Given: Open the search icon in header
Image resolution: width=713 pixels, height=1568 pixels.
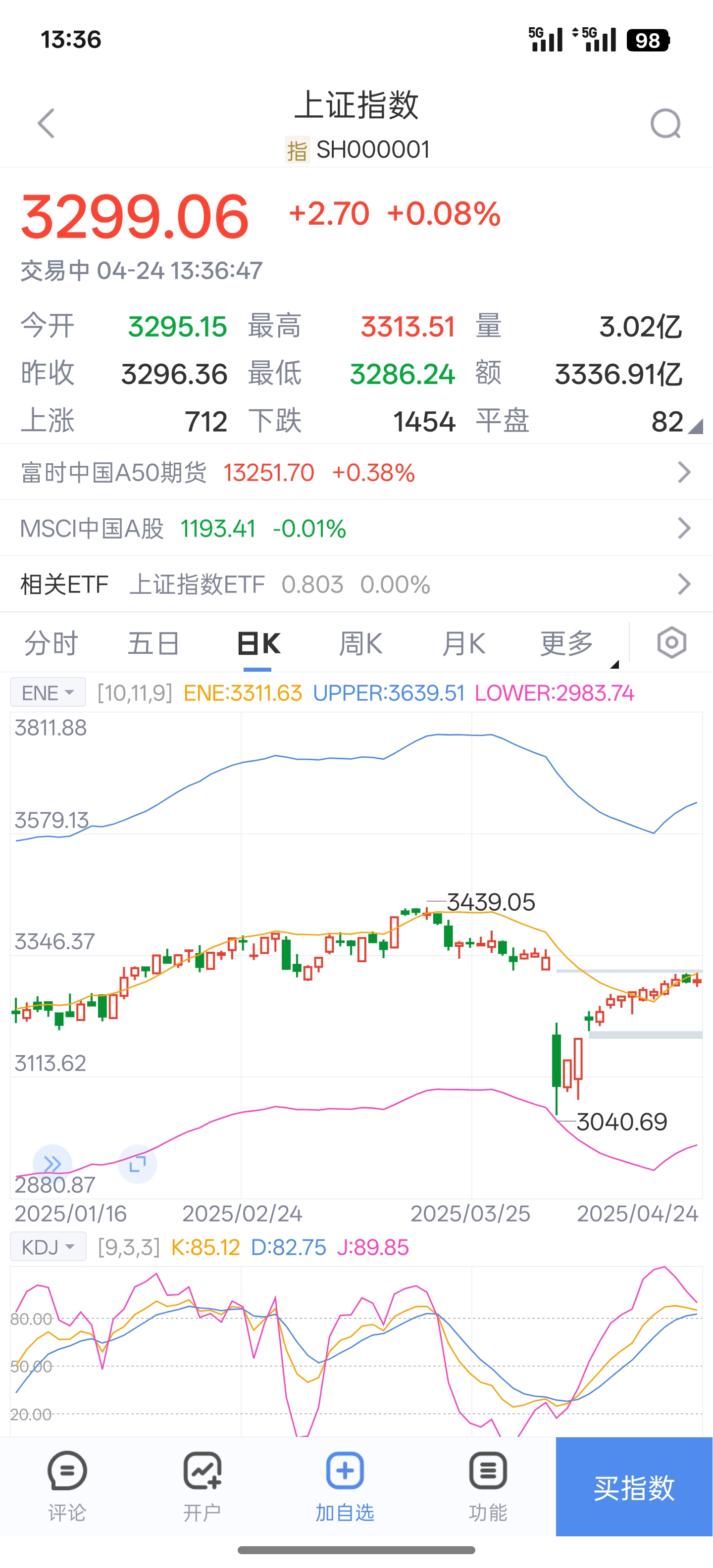Looking at the screenshot, I should [665, 124].
